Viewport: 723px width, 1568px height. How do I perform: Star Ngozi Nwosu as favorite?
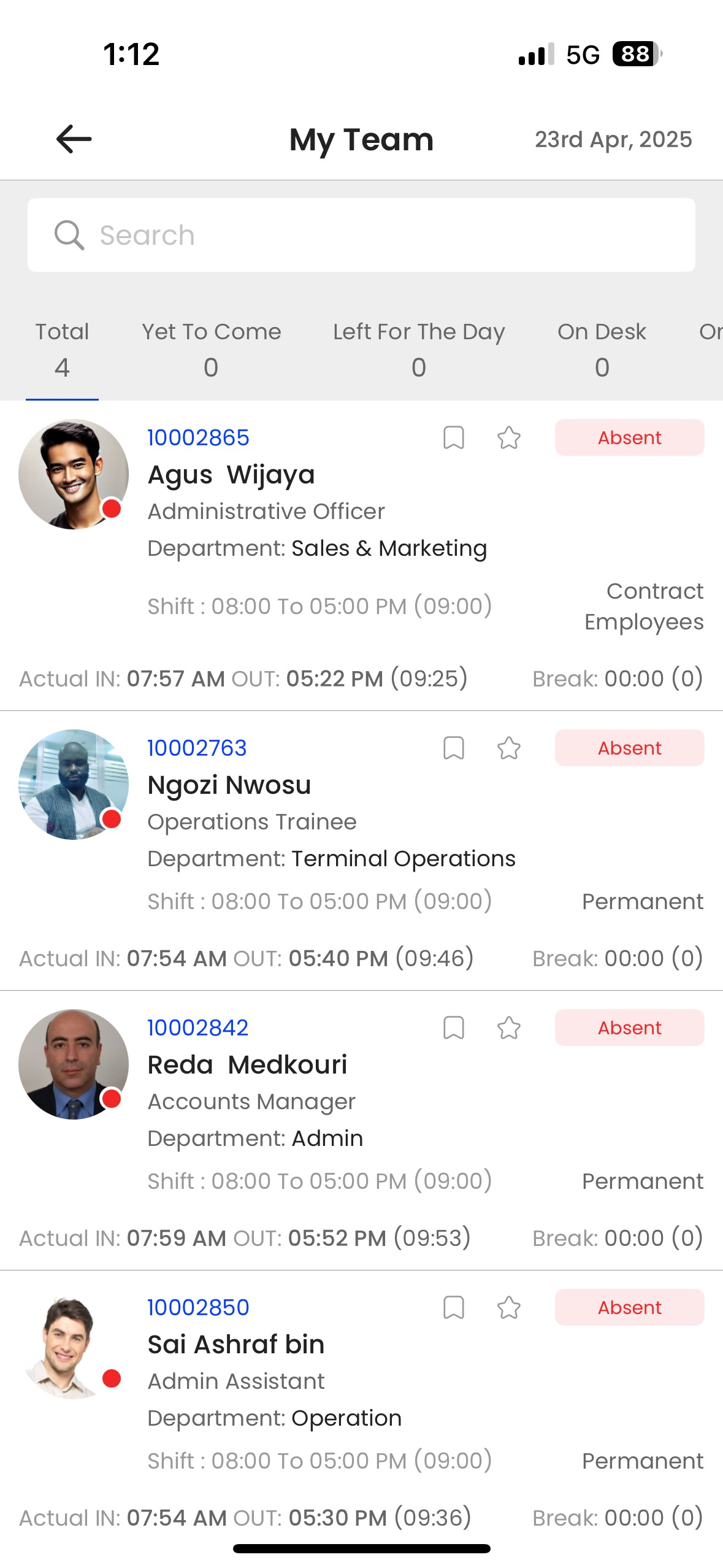pos(508,748)
